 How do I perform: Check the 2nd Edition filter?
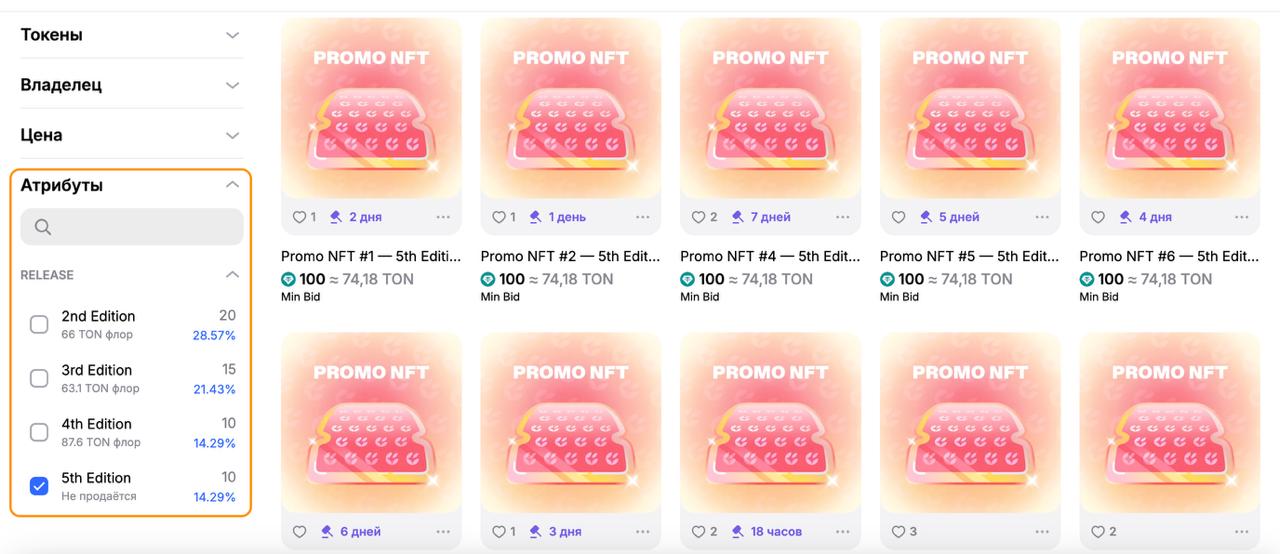coord(39,325)
